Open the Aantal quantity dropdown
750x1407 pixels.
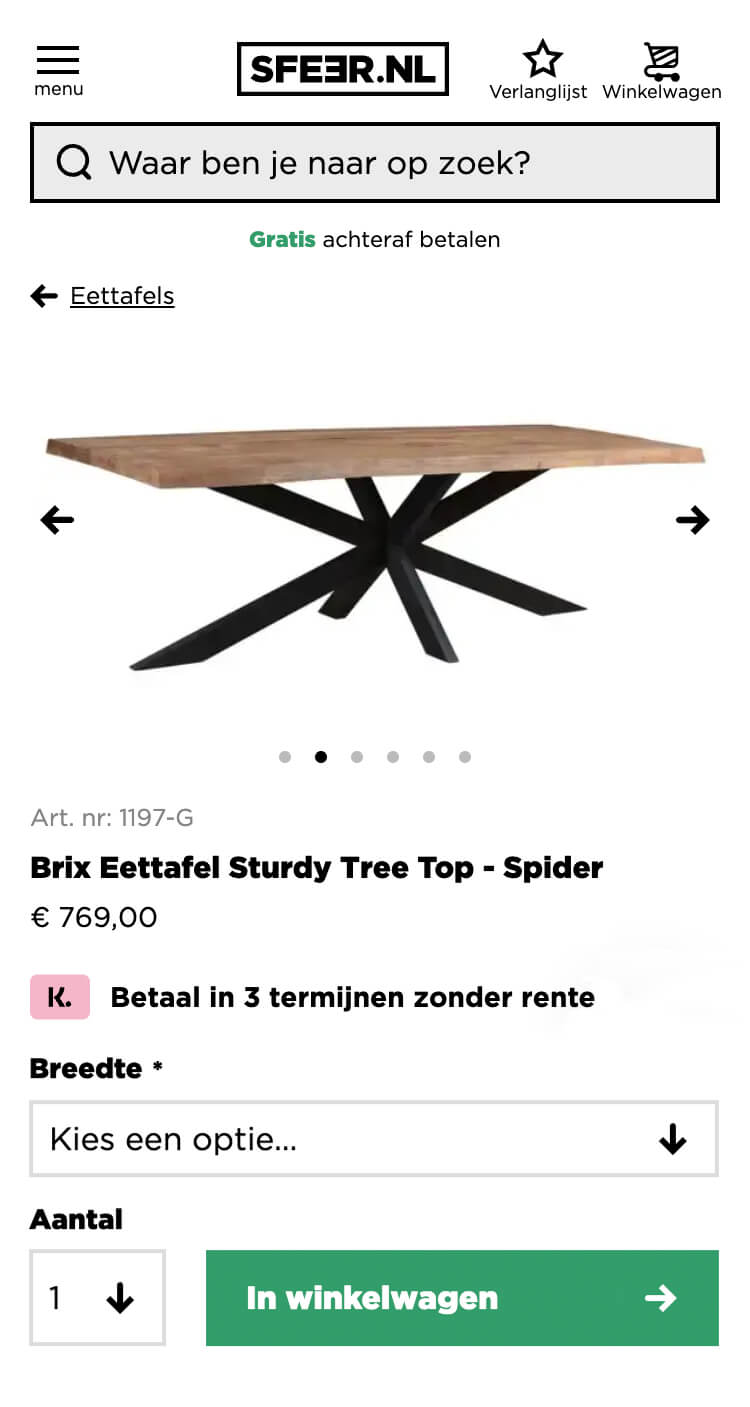click(97, 1298)
